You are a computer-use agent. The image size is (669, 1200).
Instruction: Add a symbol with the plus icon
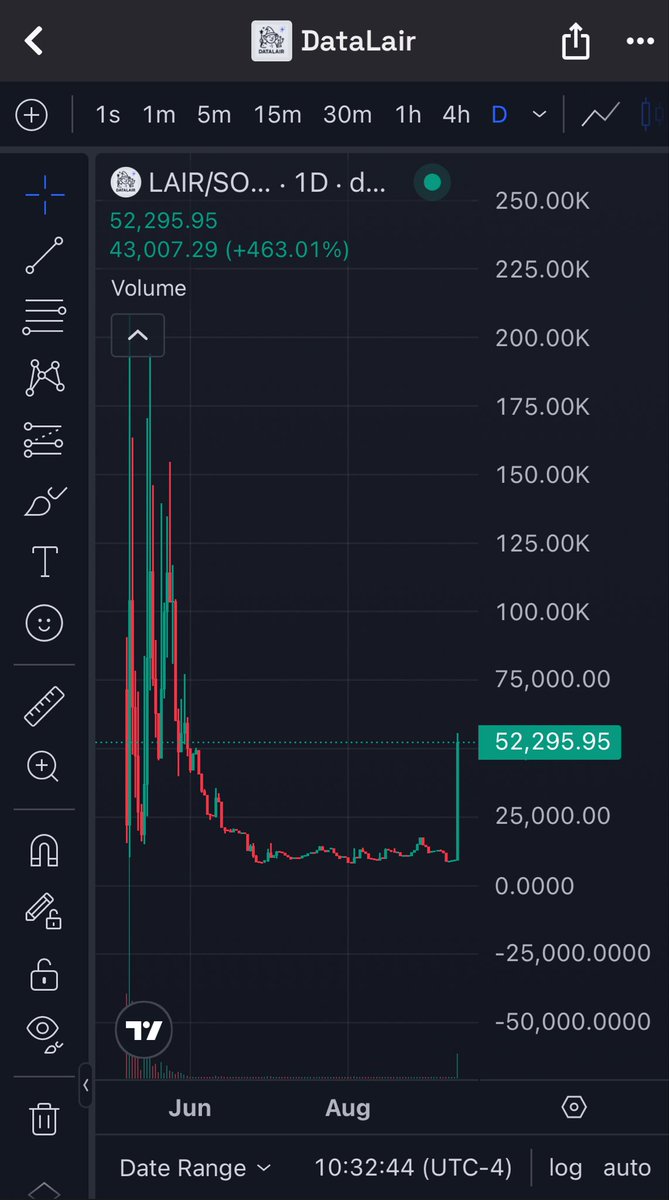(x=32, y=115)
